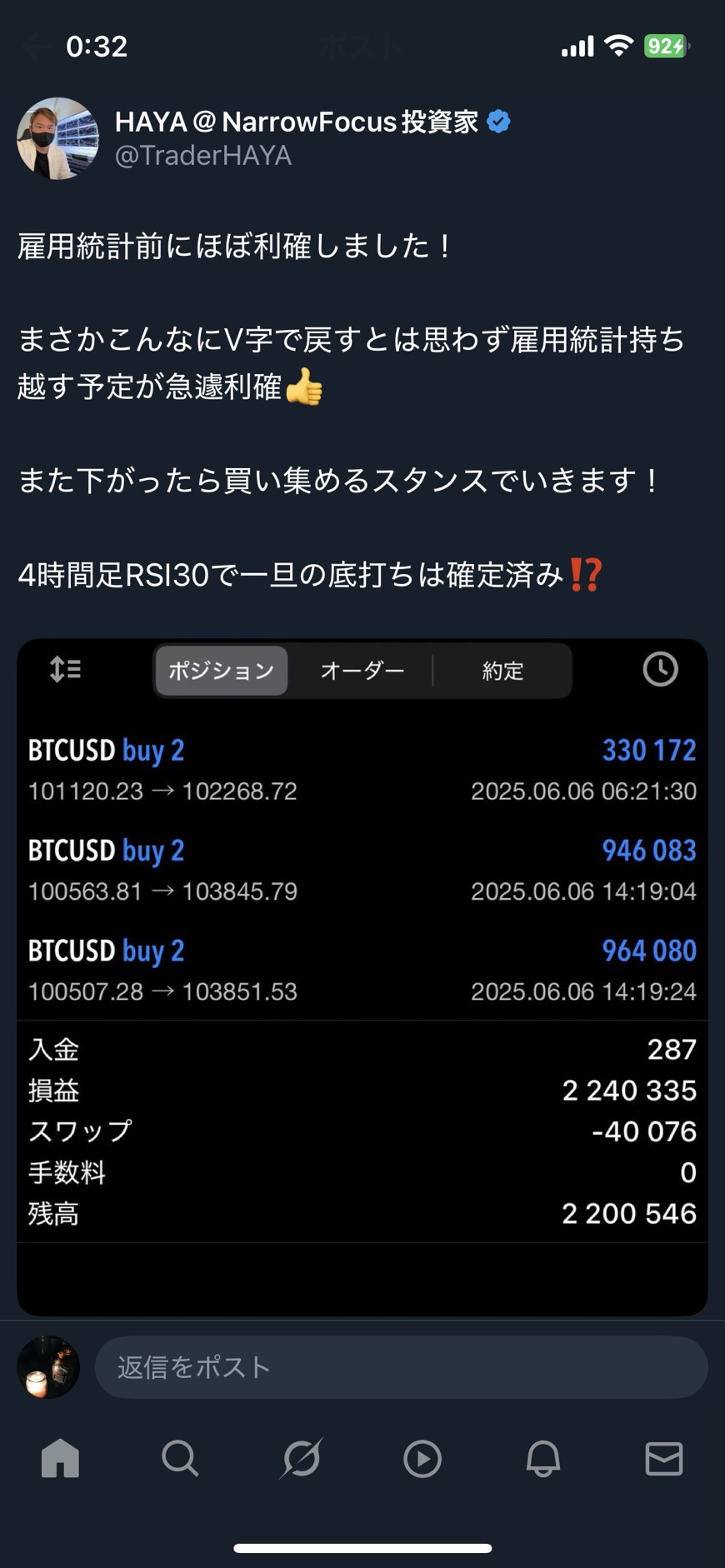Screen dimensions: 725x1568
Task: Open the @TraderHAYA profile handle
Action: point(203,156)
